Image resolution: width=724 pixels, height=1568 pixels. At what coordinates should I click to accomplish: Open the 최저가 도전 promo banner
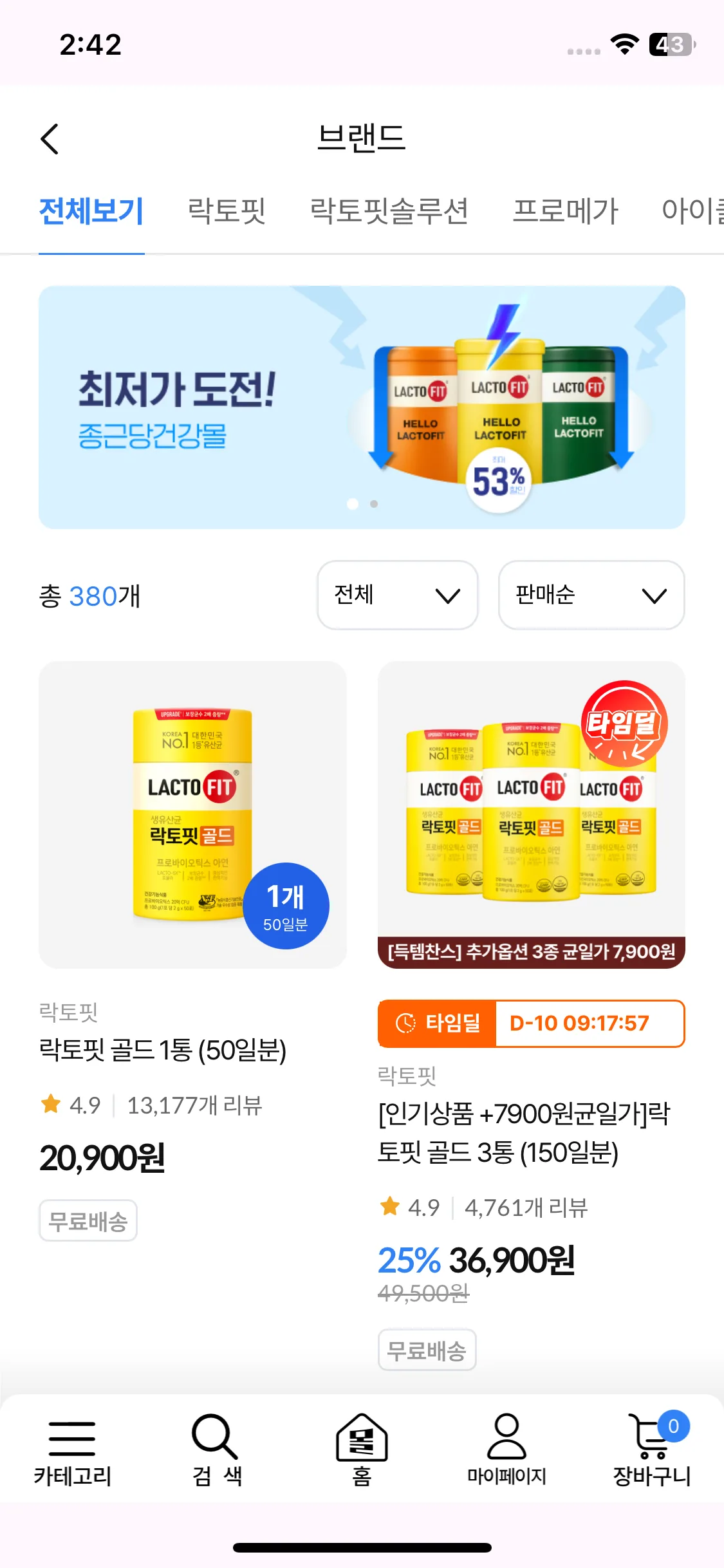coord(362,407)
